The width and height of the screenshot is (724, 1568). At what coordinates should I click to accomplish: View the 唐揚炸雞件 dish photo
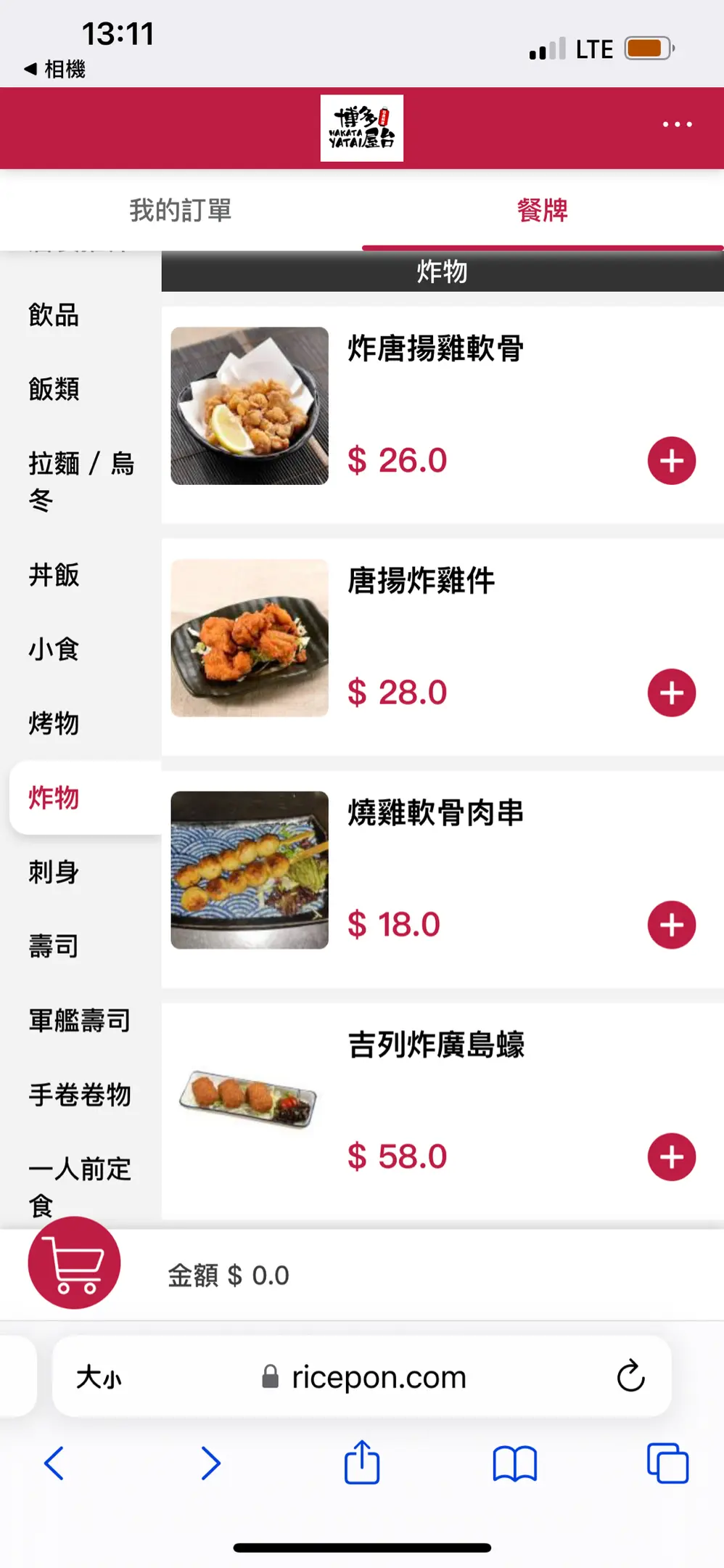click(250, 638)
